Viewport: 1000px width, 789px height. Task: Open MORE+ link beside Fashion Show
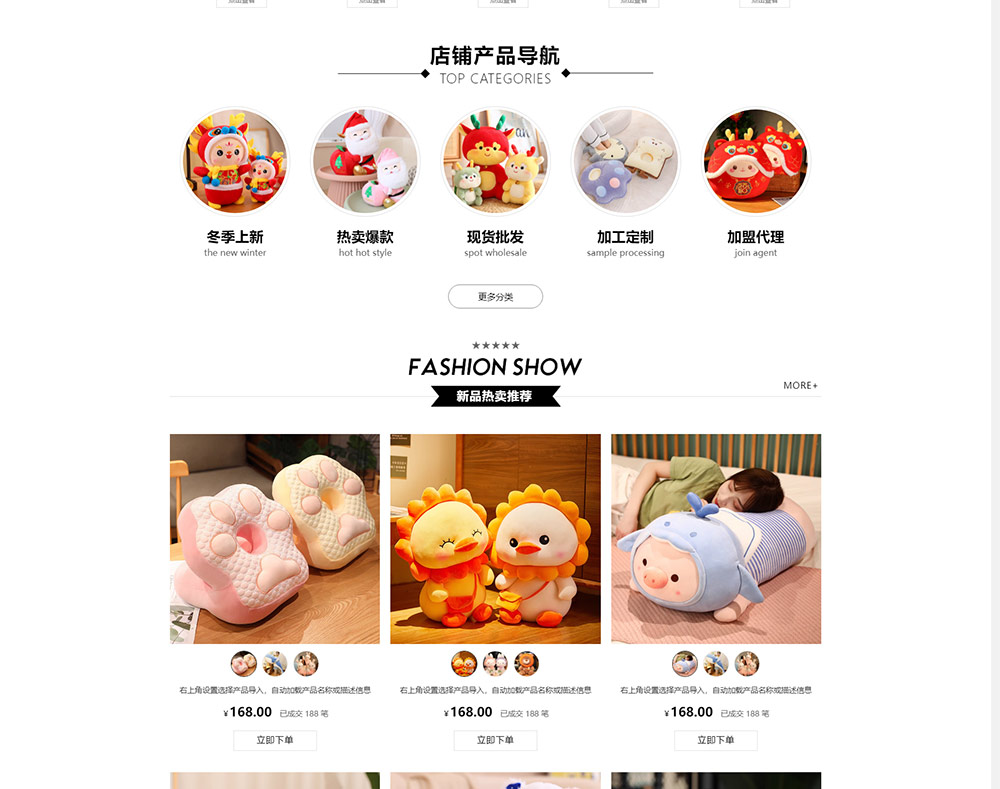pyautogui.click(x=800, y=385)
